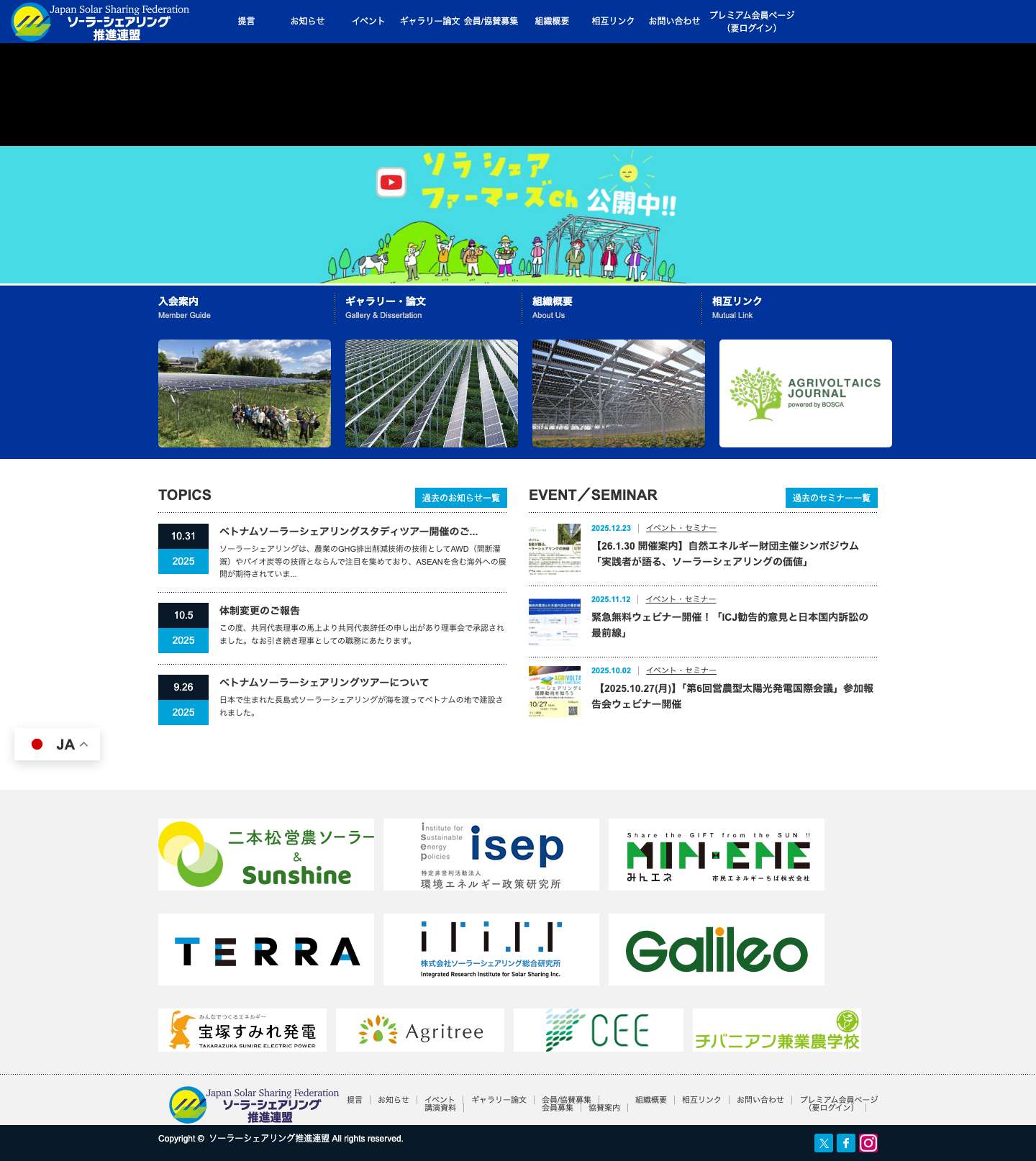Open the 10.31 ベトナムスタディツアー topic
The image size is (1036, 1161).
click(348, 532)
